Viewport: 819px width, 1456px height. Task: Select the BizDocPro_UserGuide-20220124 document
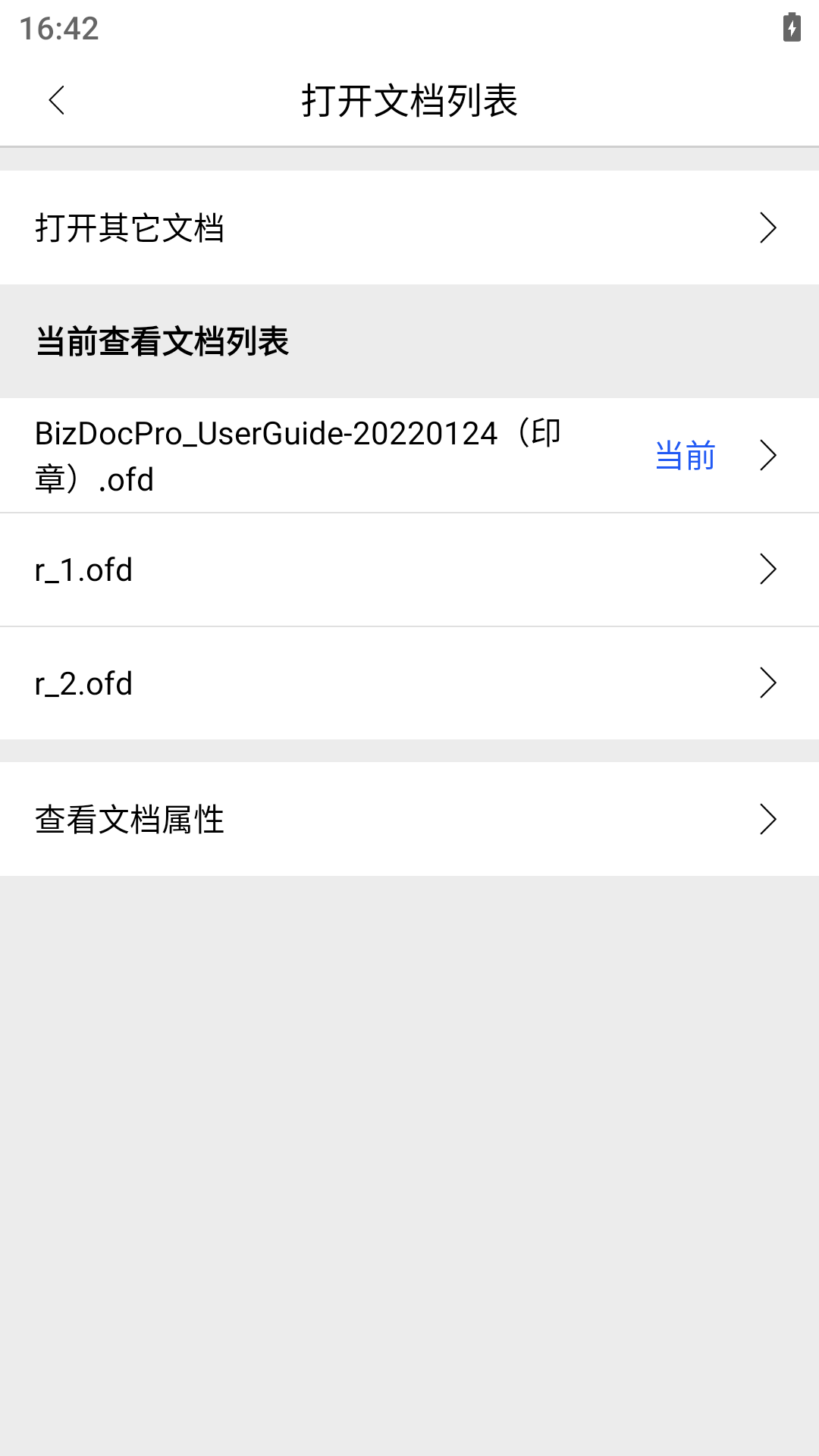pyautogui.click(x=303, y=455)
